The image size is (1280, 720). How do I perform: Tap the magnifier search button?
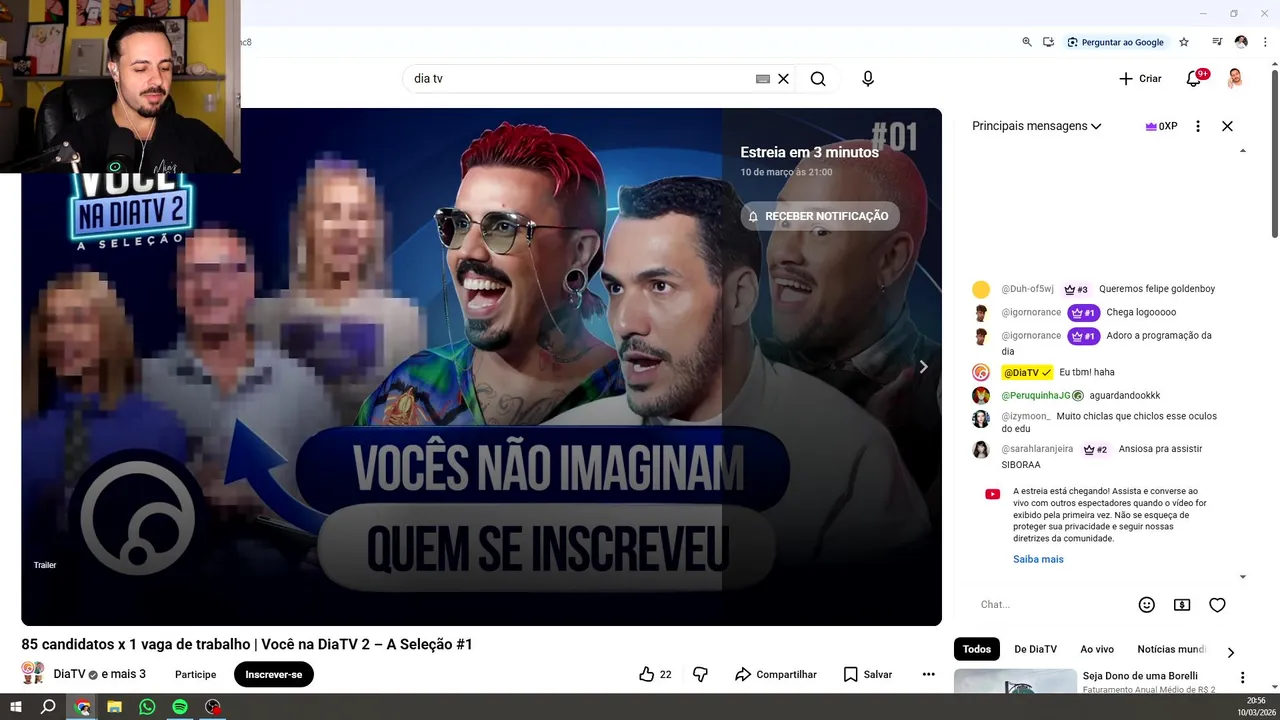tap(818, 79)
